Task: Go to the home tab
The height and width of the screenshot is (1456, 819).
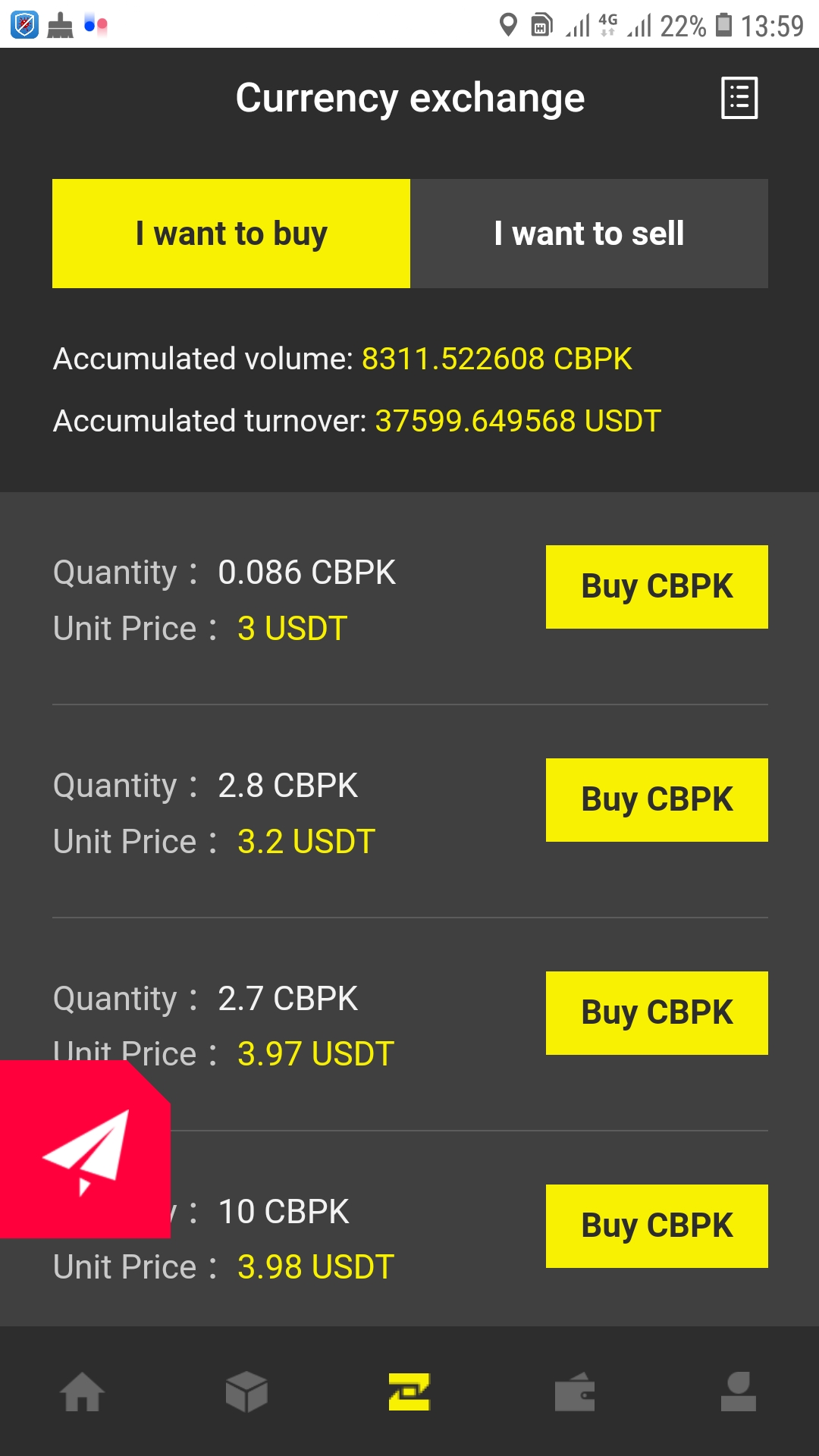Action: pos(82,1392)
